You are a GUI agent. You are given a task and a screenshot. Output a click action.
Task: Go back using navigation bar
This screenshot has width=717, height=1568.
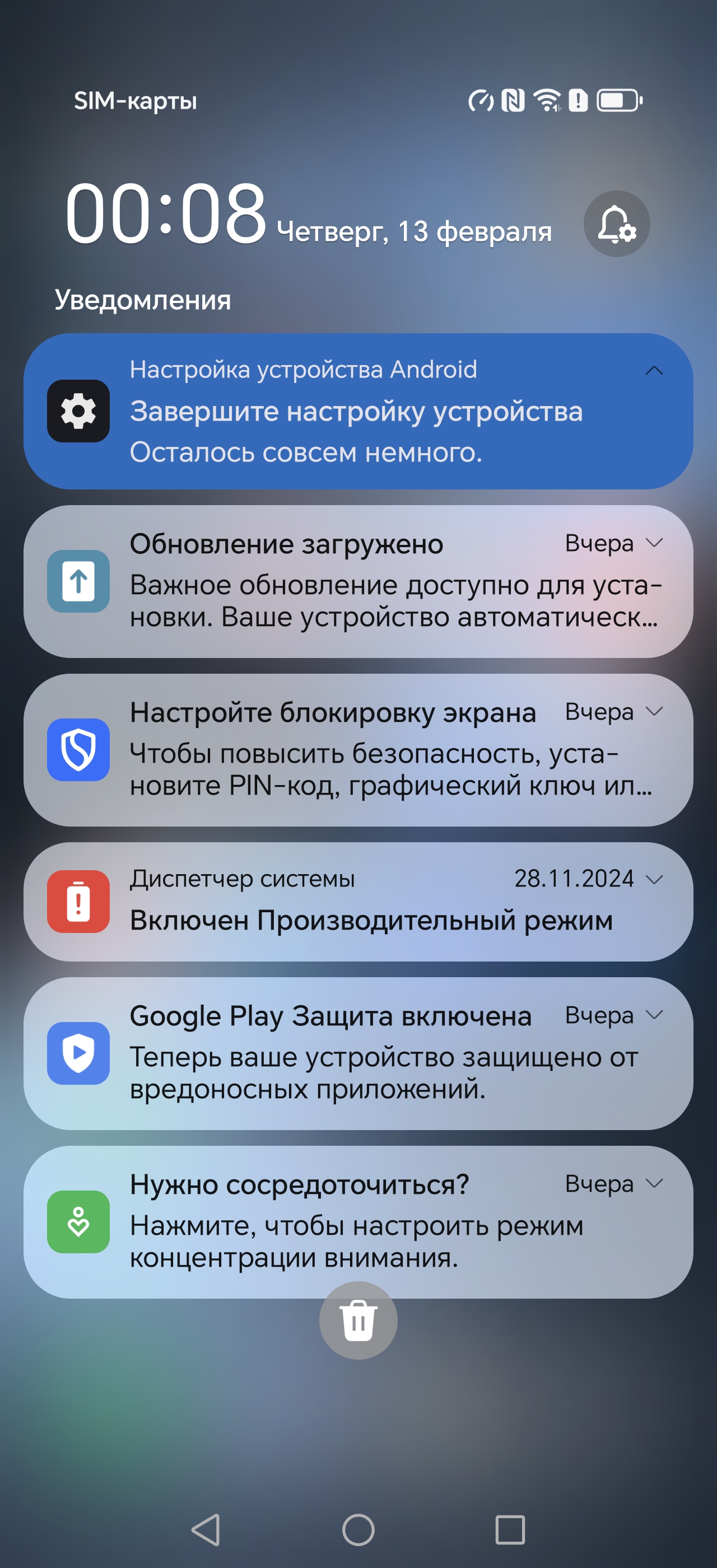point(206,1530)
